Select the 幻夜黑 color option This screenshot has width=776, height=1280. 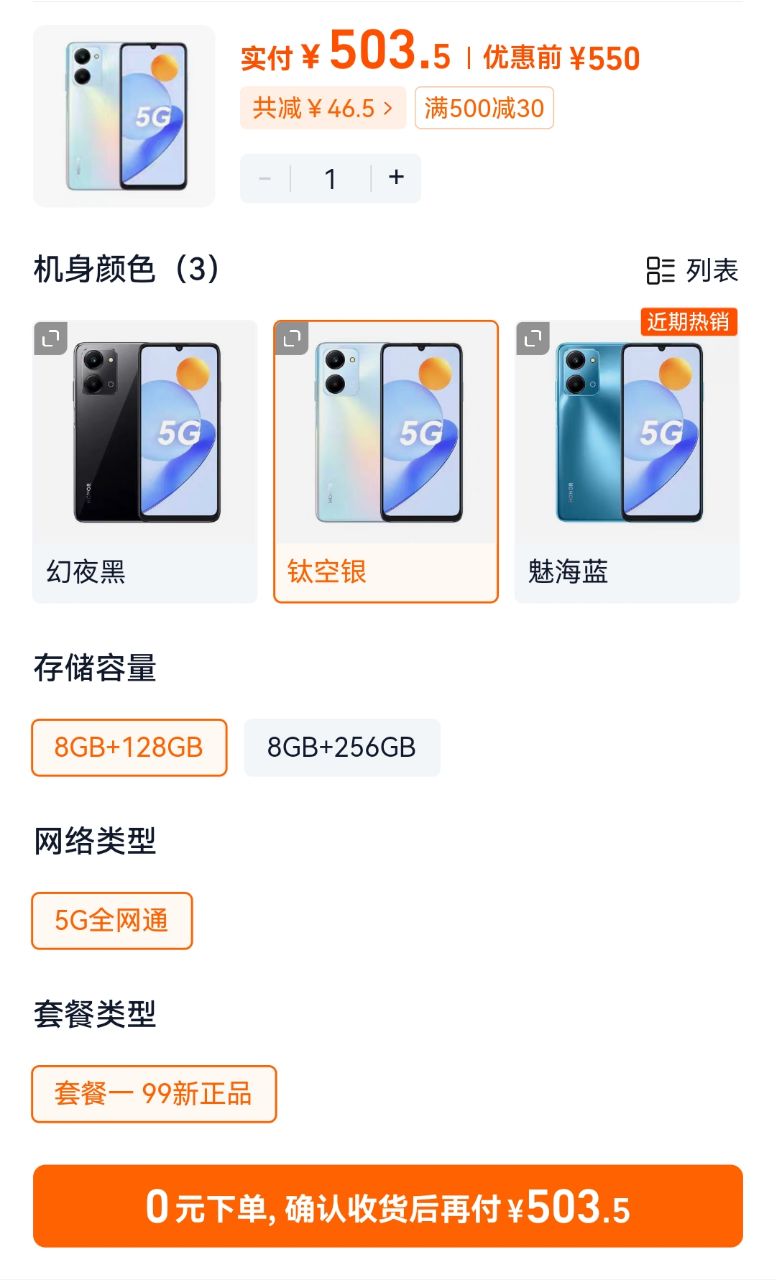145,461
